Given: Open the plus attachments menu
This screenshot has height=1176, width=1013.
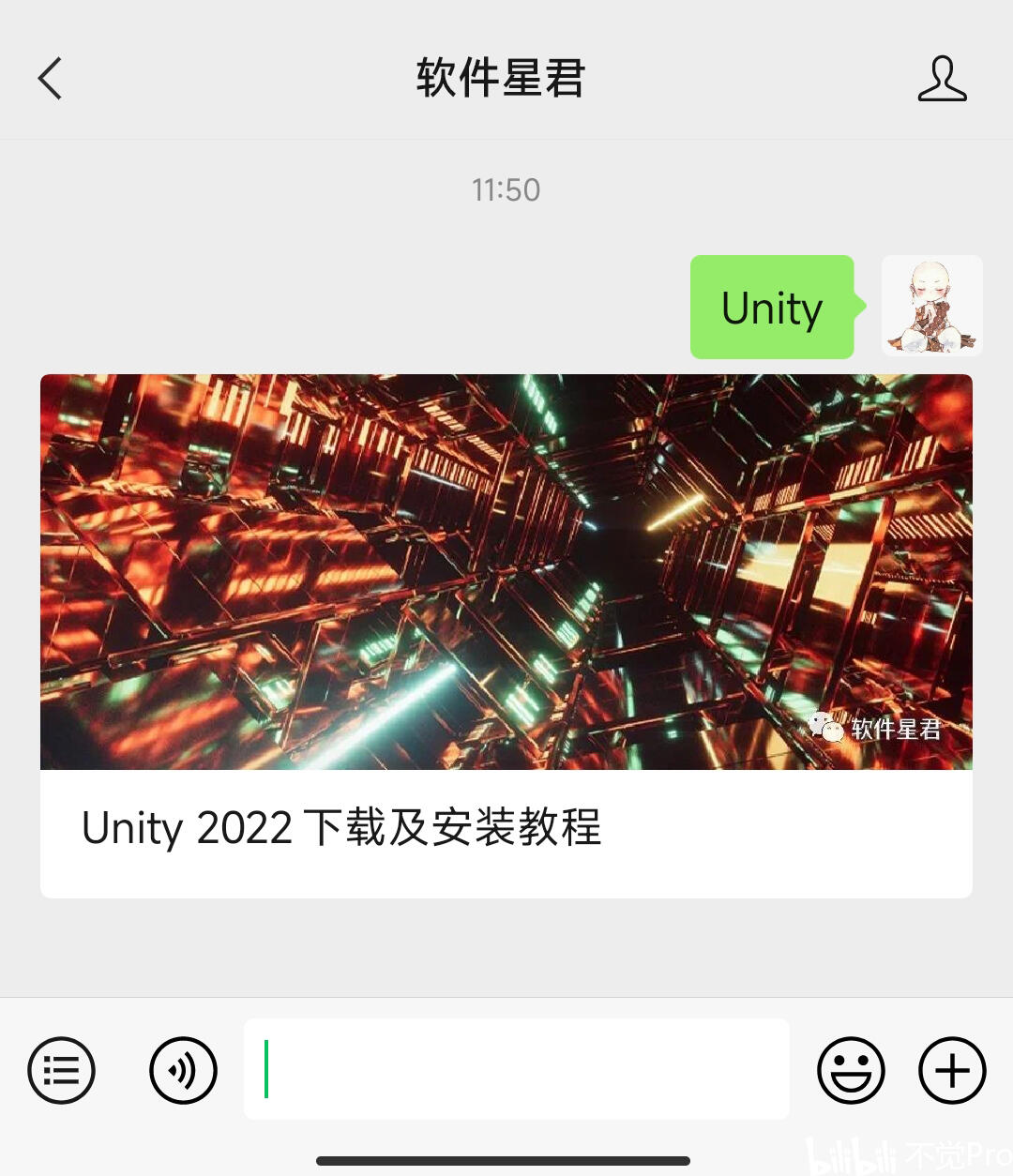Looking at the screenshot, I should pos(951,1069).
